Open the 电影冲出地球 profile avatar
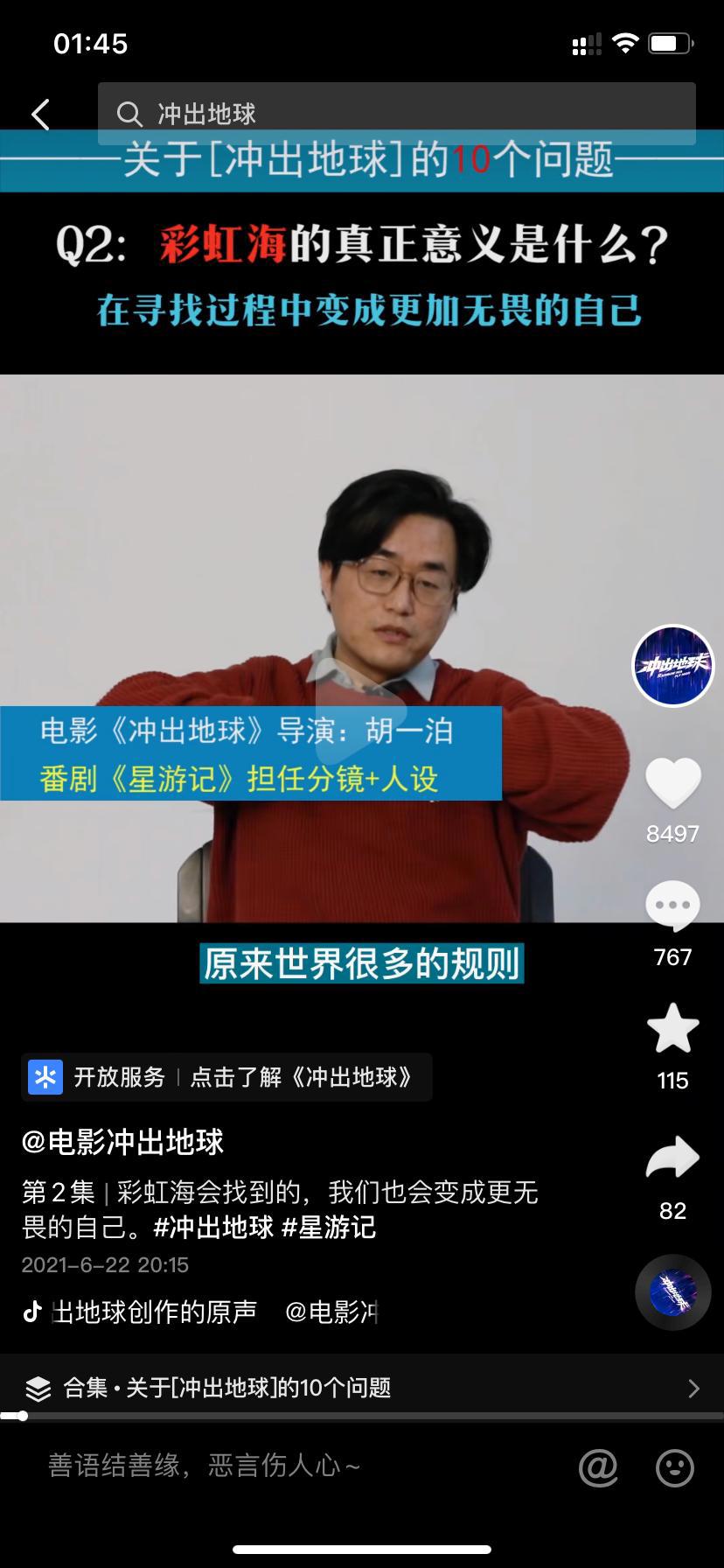724x1568 pixels. click(x=672, y=665)
